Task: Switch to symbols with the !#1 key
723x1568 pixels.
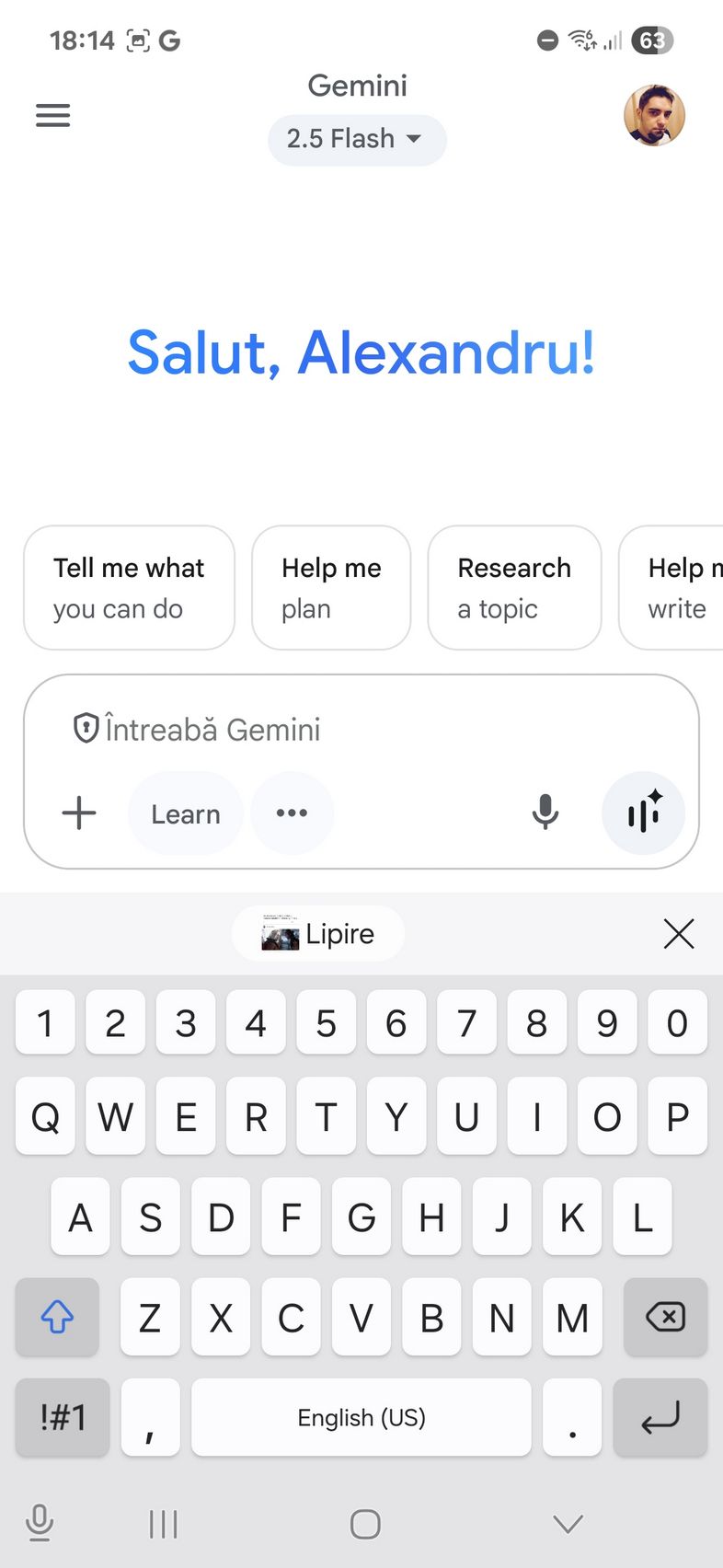Action: pos(63,1417)
